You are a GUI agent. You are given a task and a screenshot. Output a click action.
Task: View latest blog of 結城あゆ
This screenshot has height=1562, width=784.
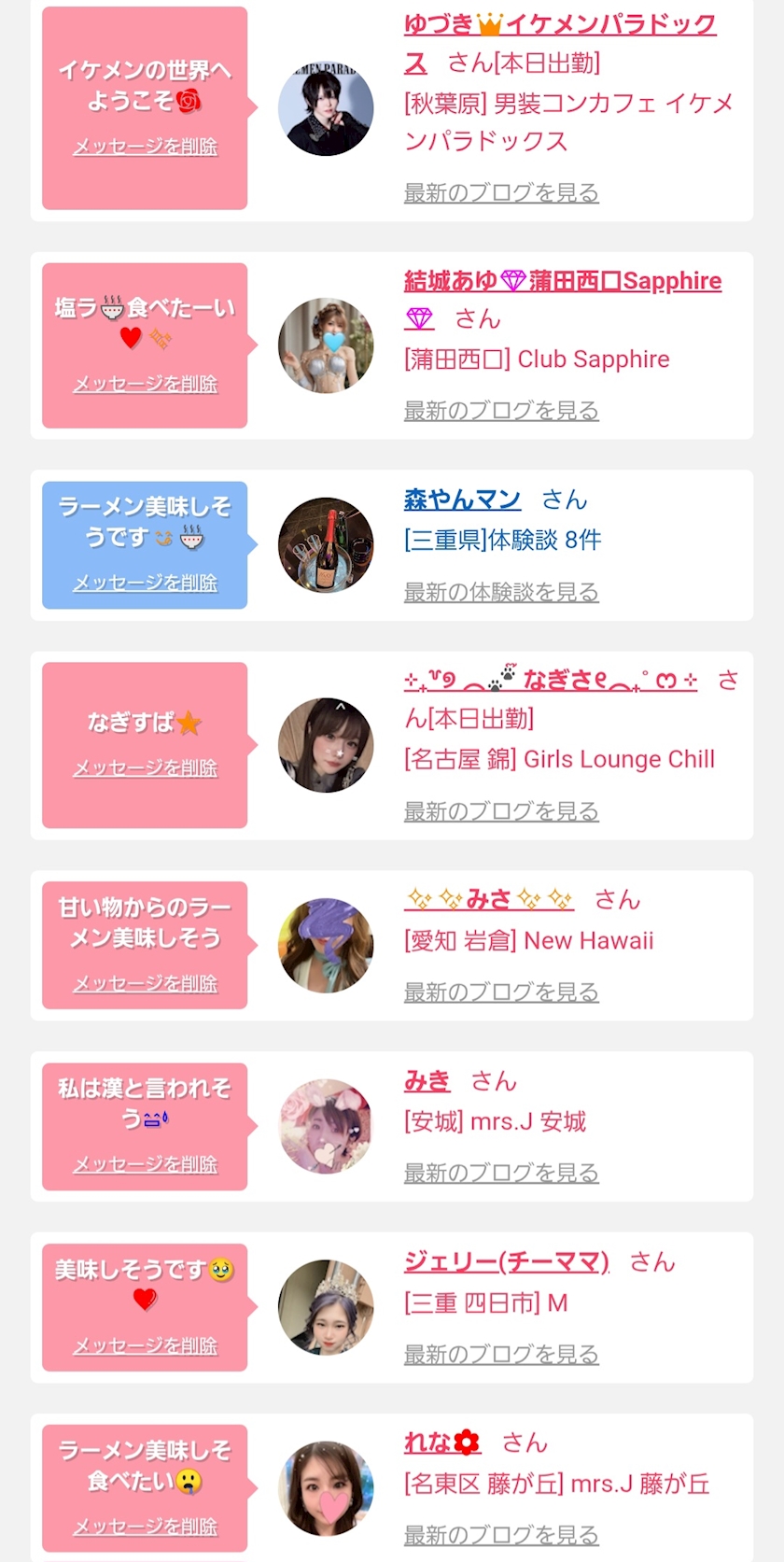[501, 411]
